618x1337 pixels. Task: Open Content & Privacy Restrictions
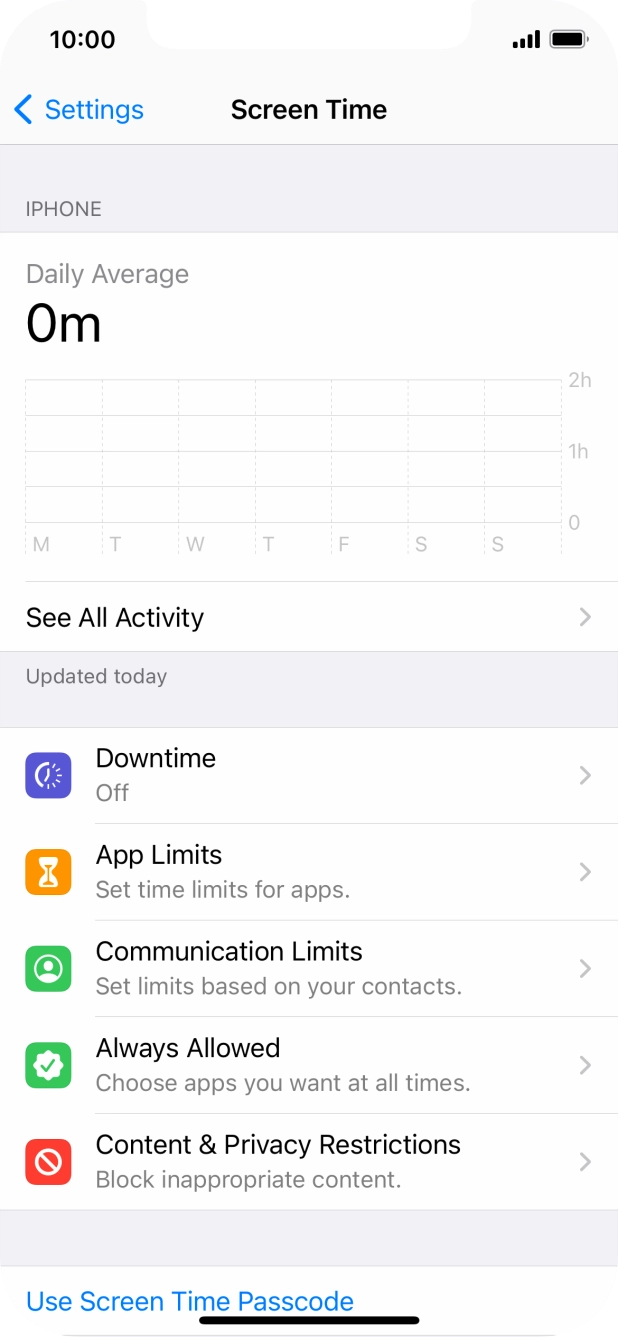(x=308, y=1161)
